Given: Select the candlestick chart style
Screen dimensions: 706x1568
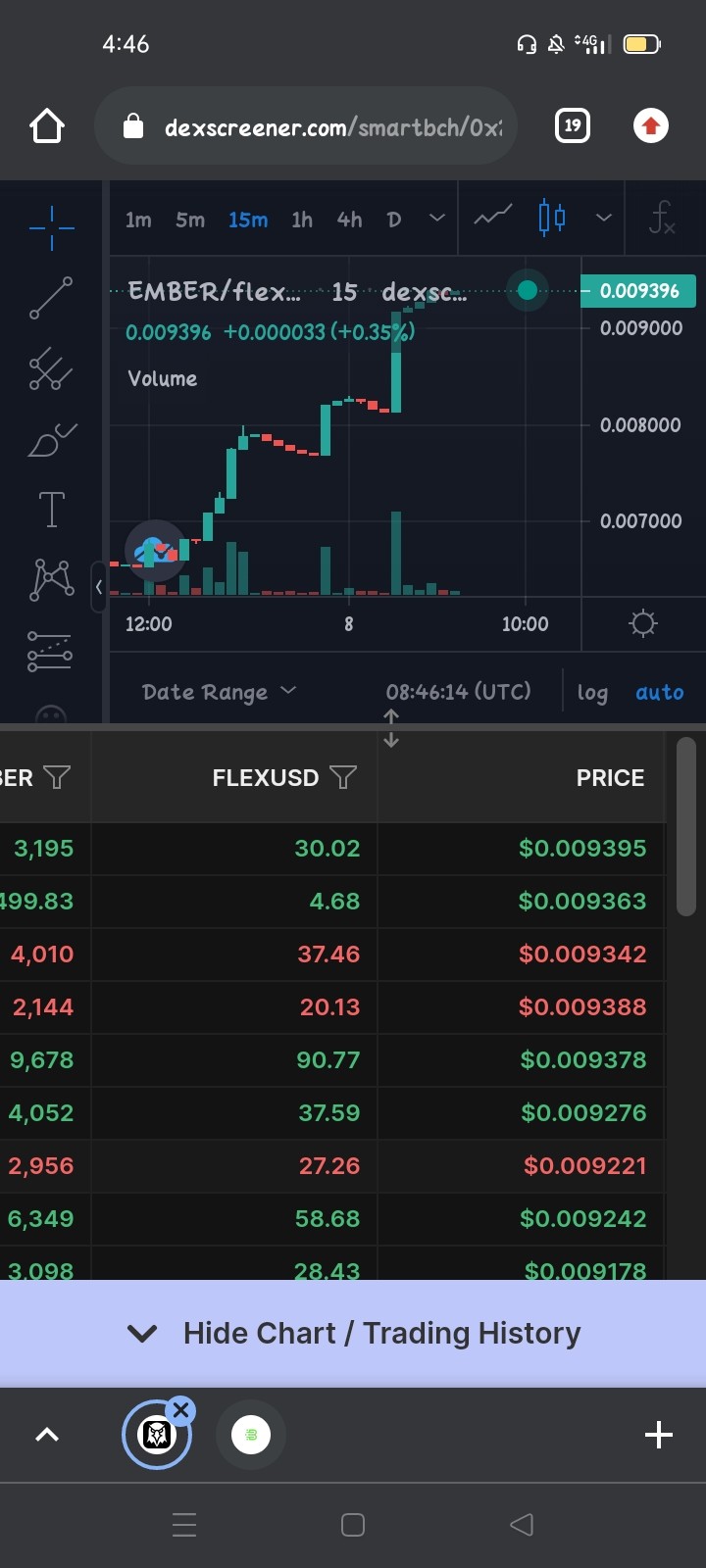Looking at the screenshot, I should [x=552, y=217].
